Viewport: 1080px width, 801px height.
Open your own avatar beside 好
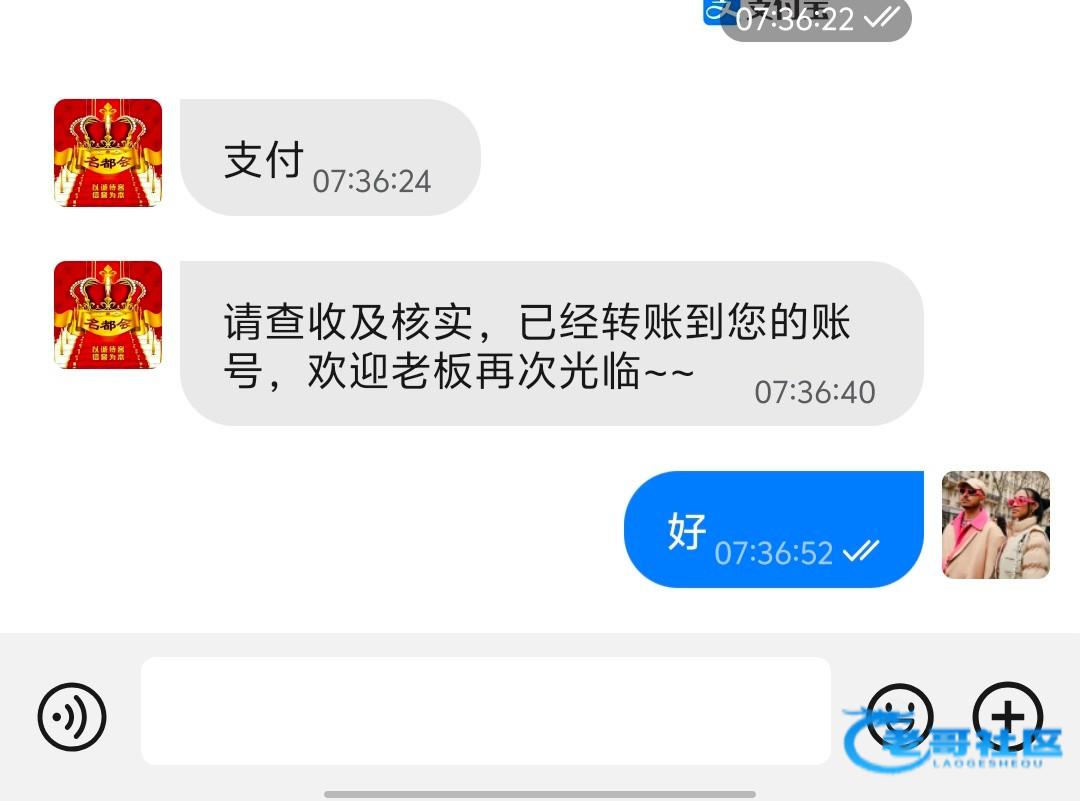[x=996, y=525]
